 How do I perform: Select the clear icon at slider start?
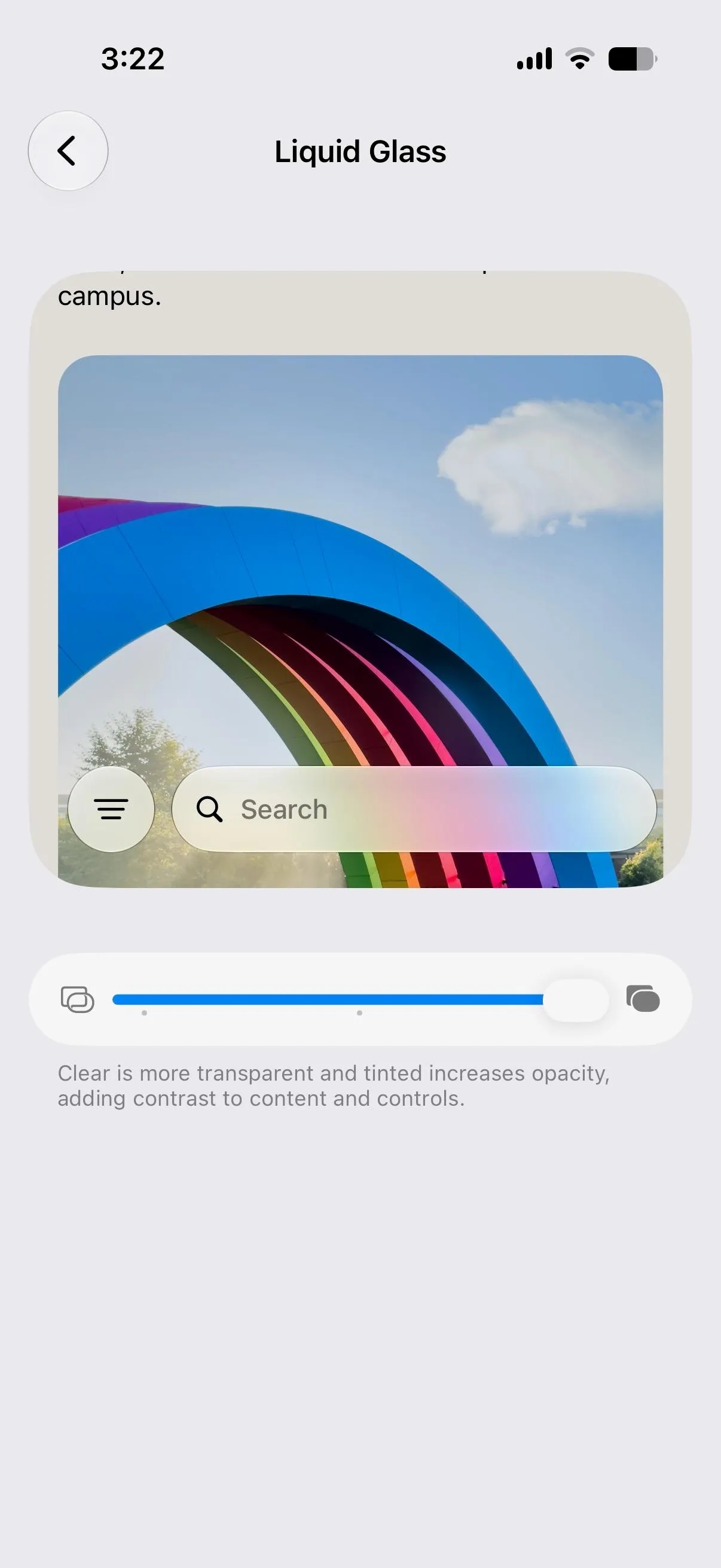77,999
